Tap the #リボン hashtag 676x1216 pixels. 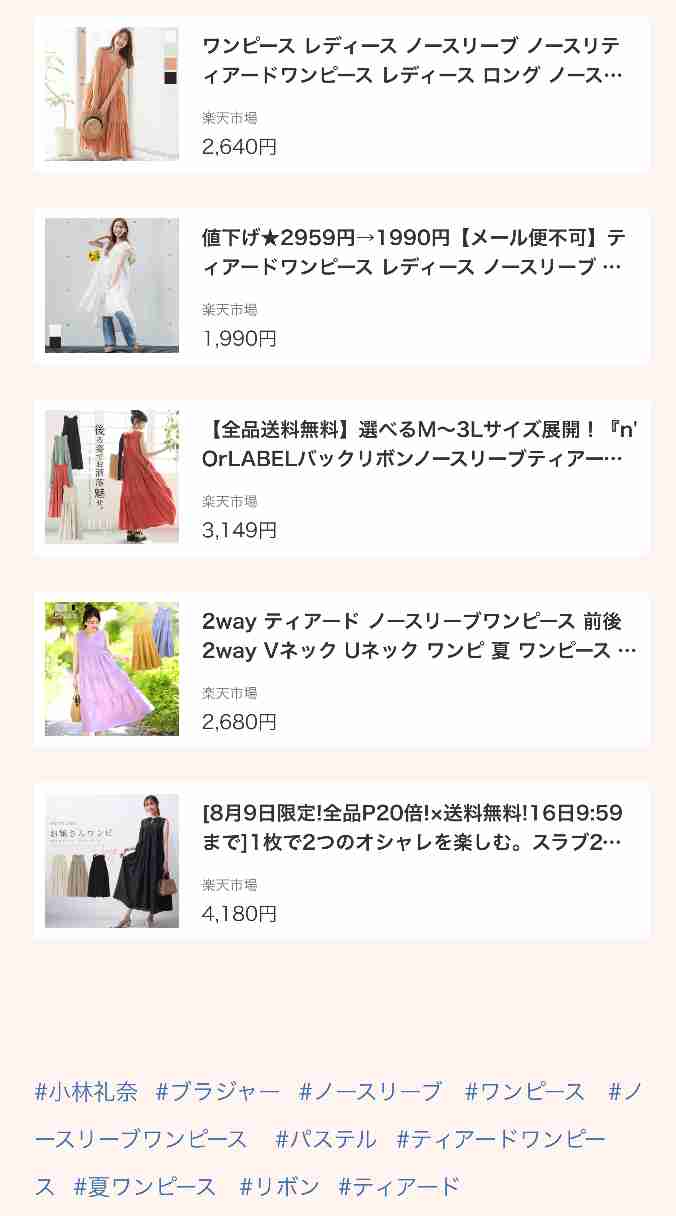pyautogui.click(x=279, y=1187)
